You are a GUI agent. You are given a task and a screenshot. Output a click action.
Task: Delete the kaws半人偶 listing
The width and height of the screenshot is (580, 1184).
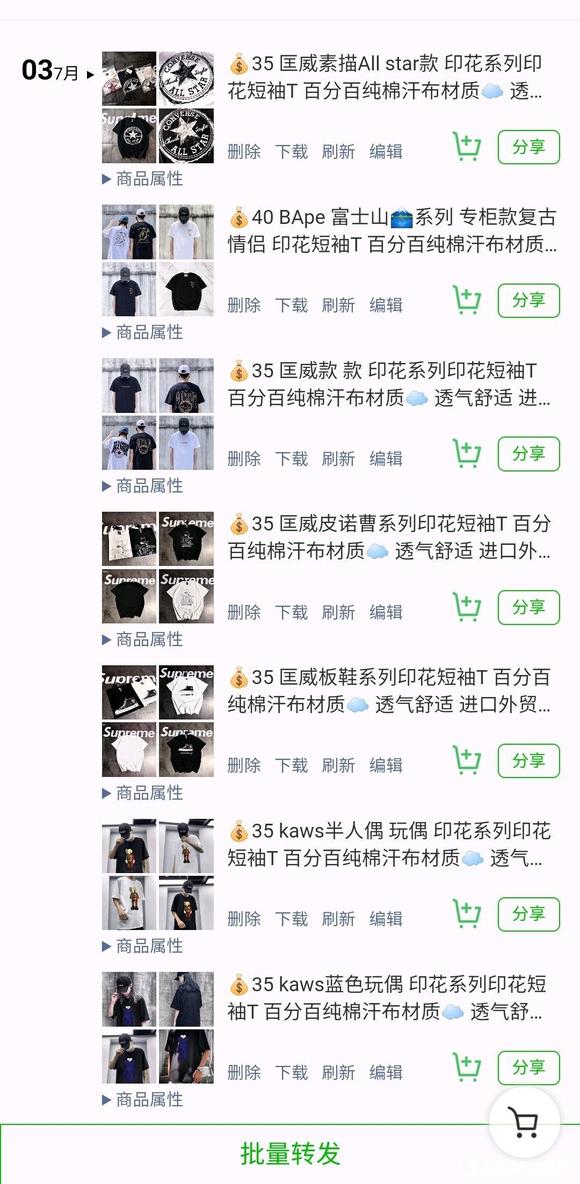coord(244,919)
